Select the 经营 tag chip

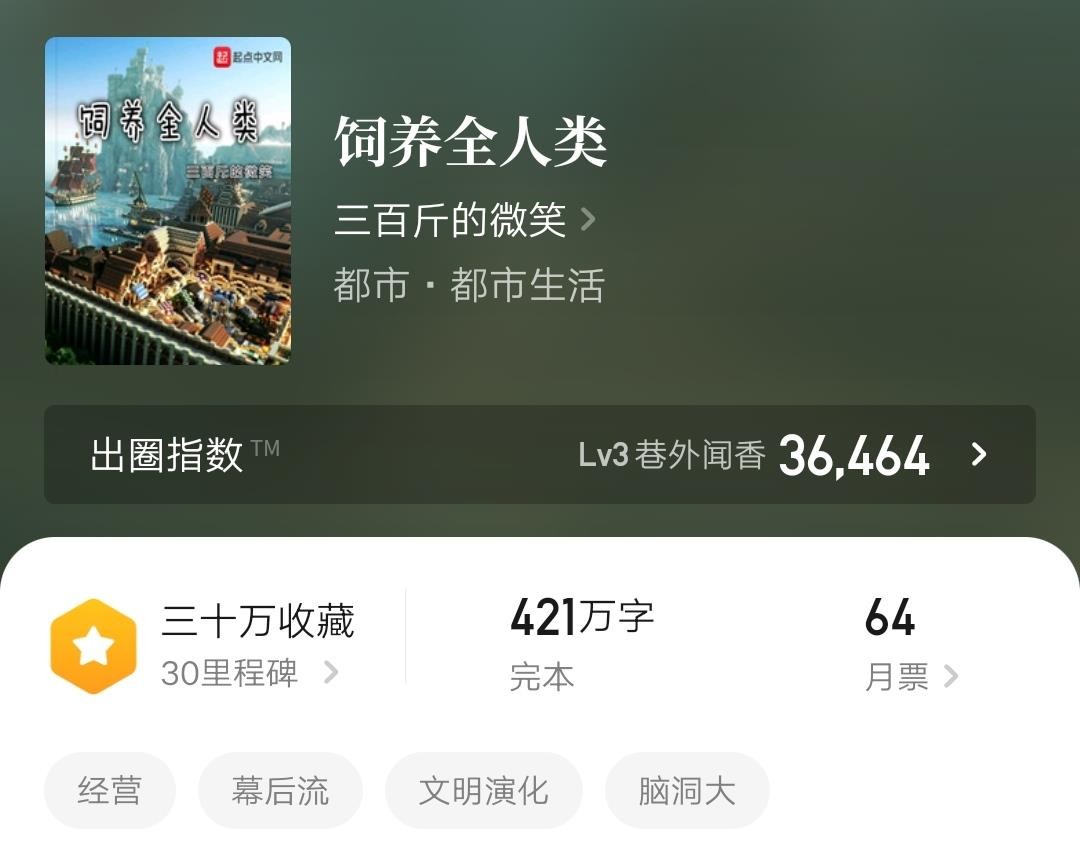point(110,791)
